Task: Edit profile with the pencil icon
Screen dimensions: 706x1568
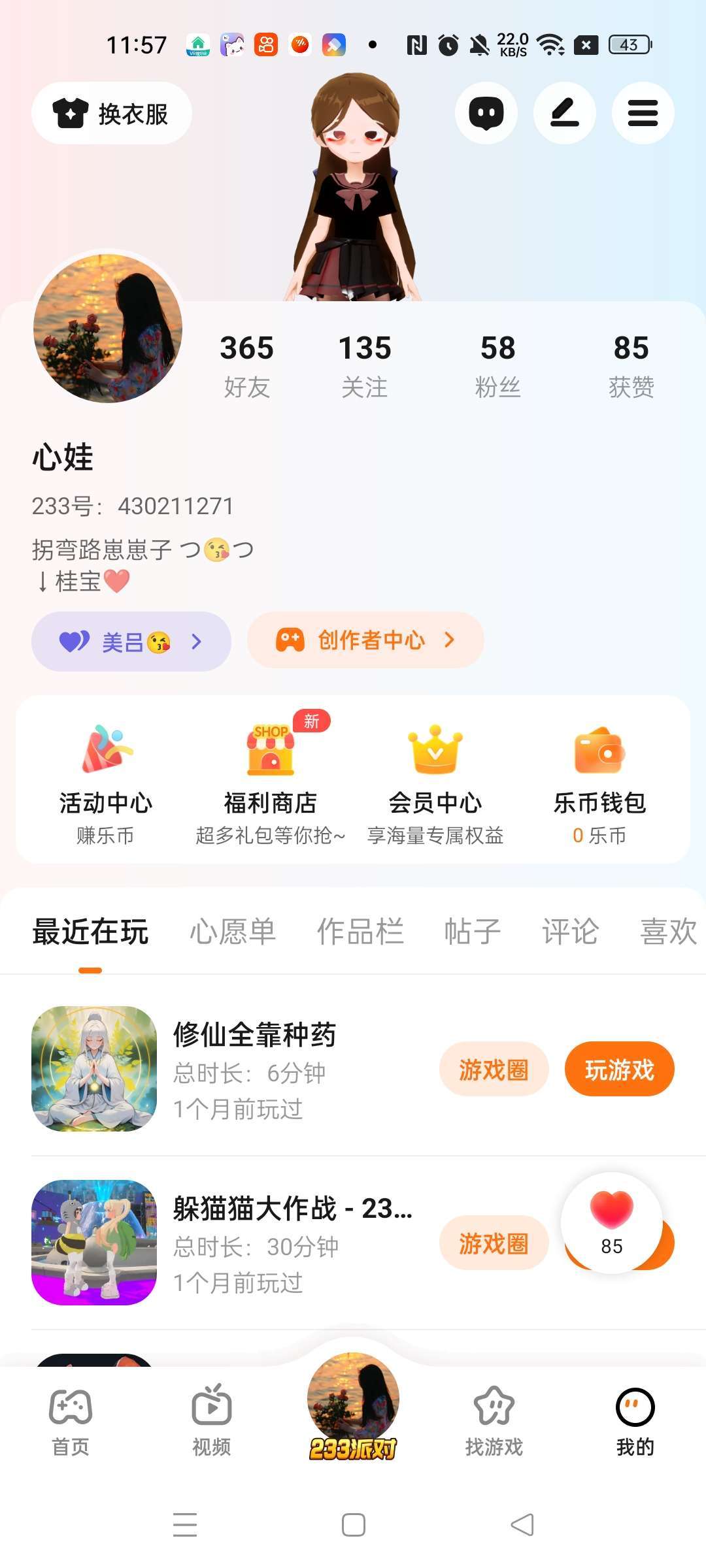Action: (x=565, y=114)
